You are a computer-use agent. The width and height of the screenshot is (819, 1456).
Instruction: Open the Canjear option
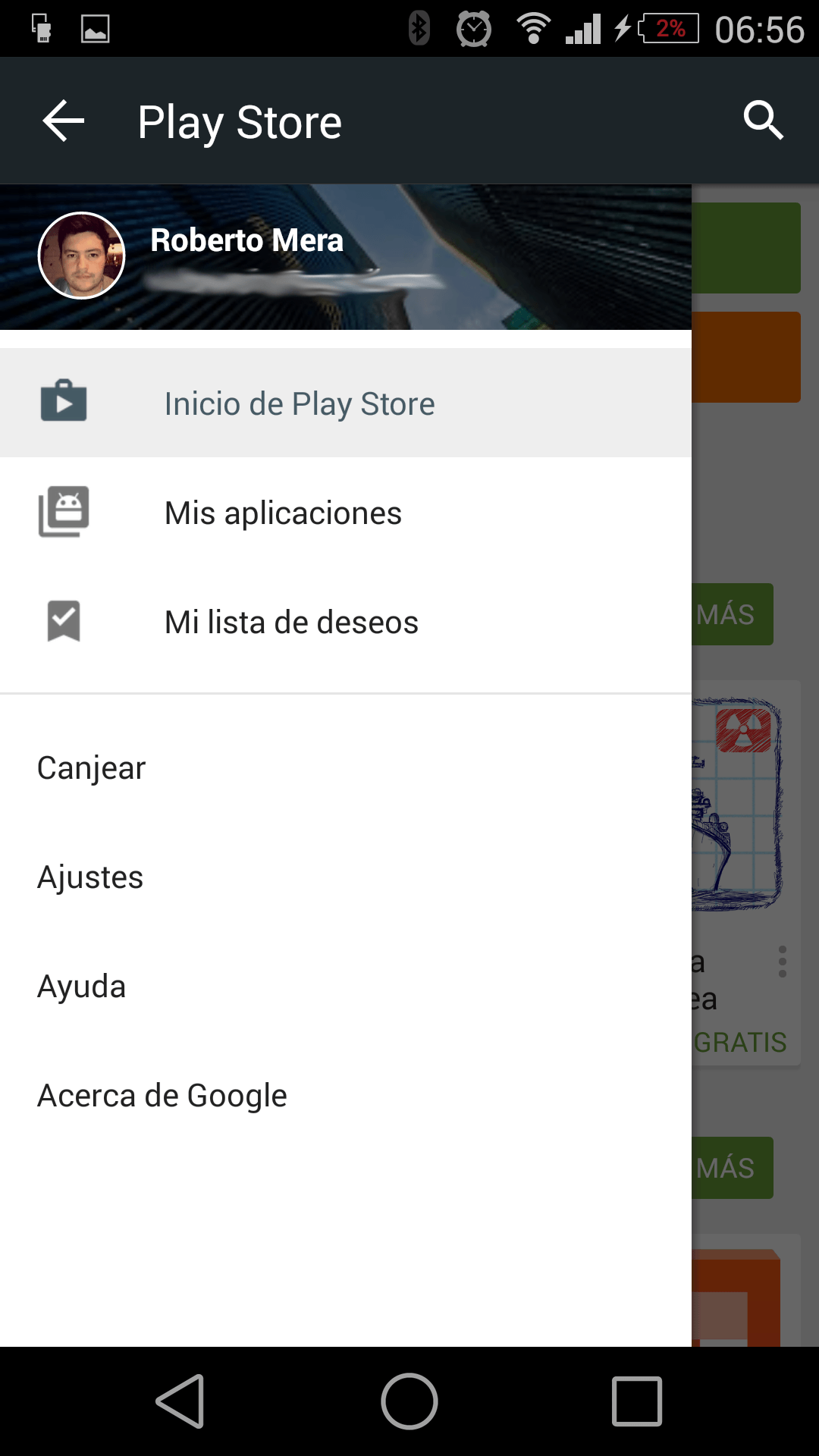[92, 767]
